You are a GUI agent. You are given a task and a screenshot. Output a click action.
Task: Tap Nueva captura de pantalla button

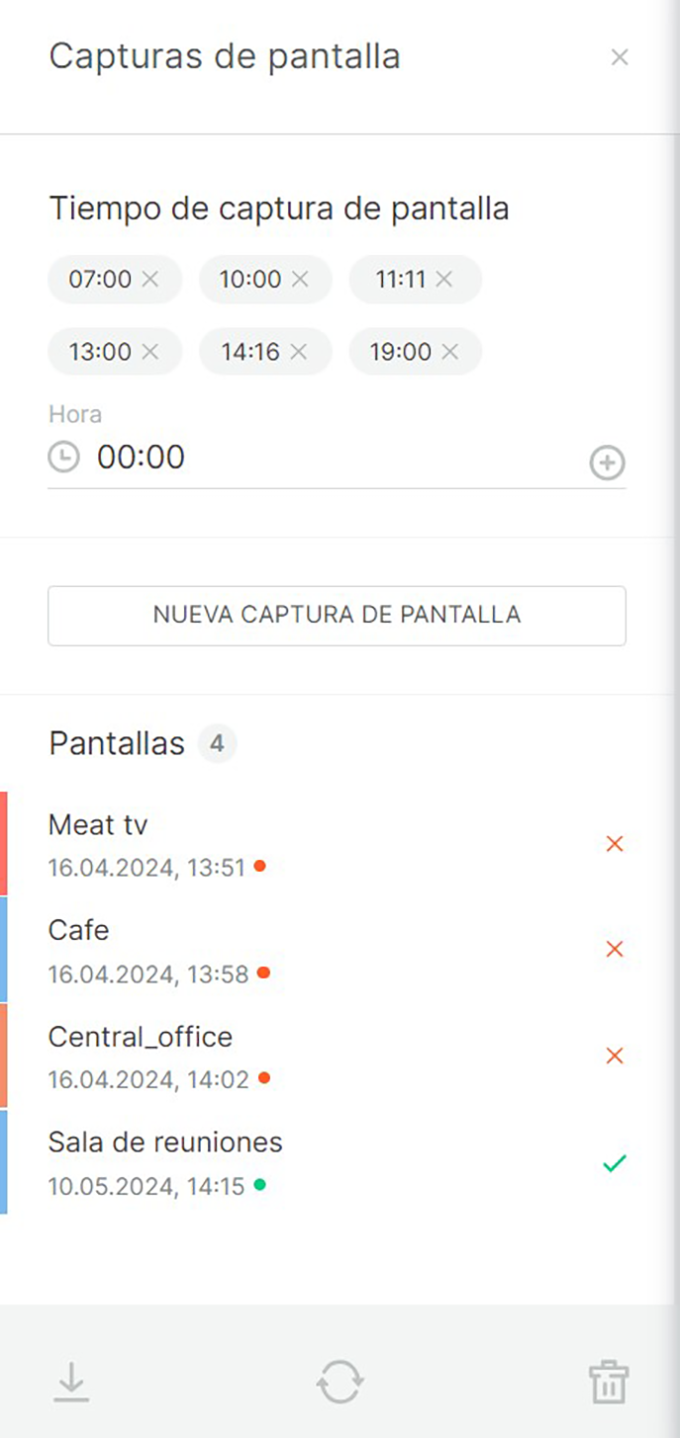pyautogui.click(x=337, y=615)
